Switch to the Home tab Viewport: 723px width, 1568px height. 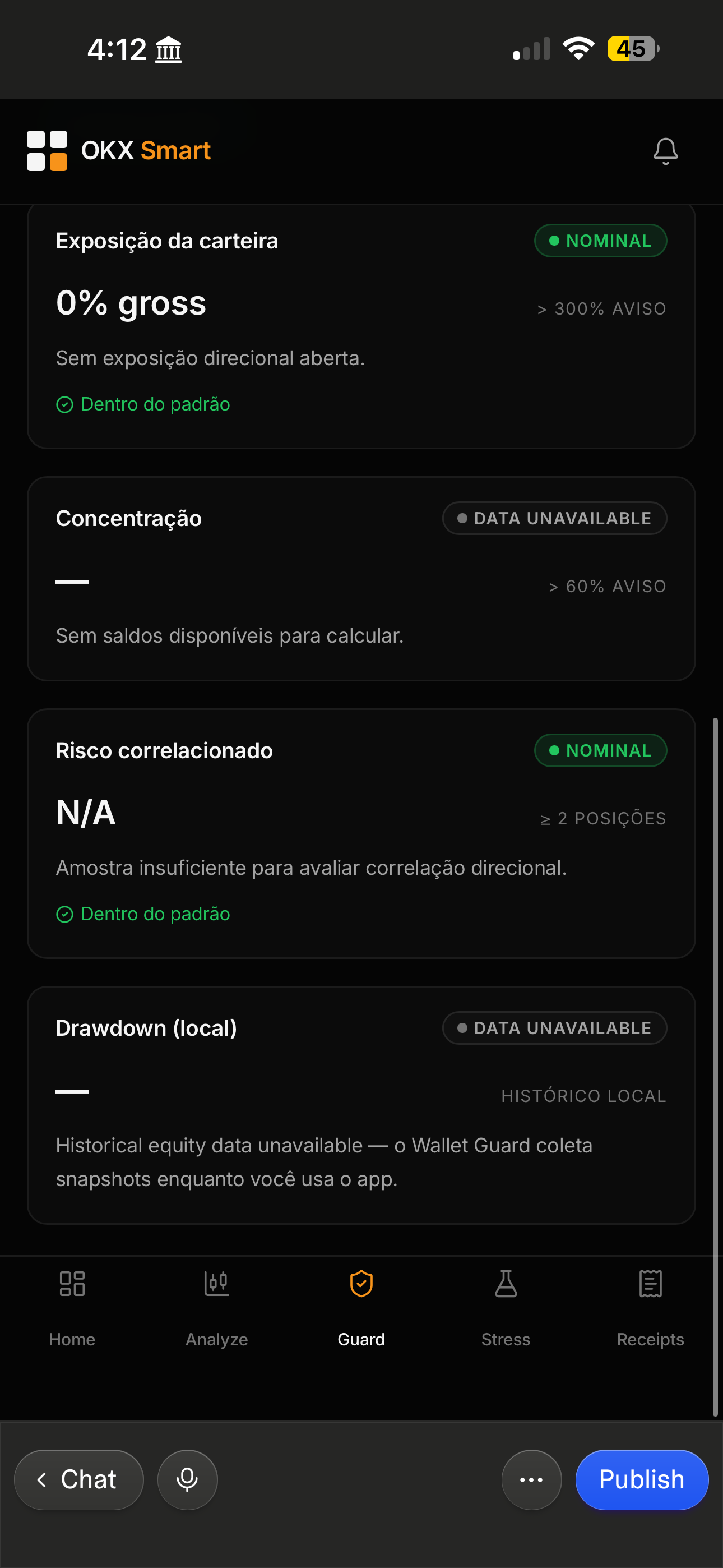pos(72,1307)
